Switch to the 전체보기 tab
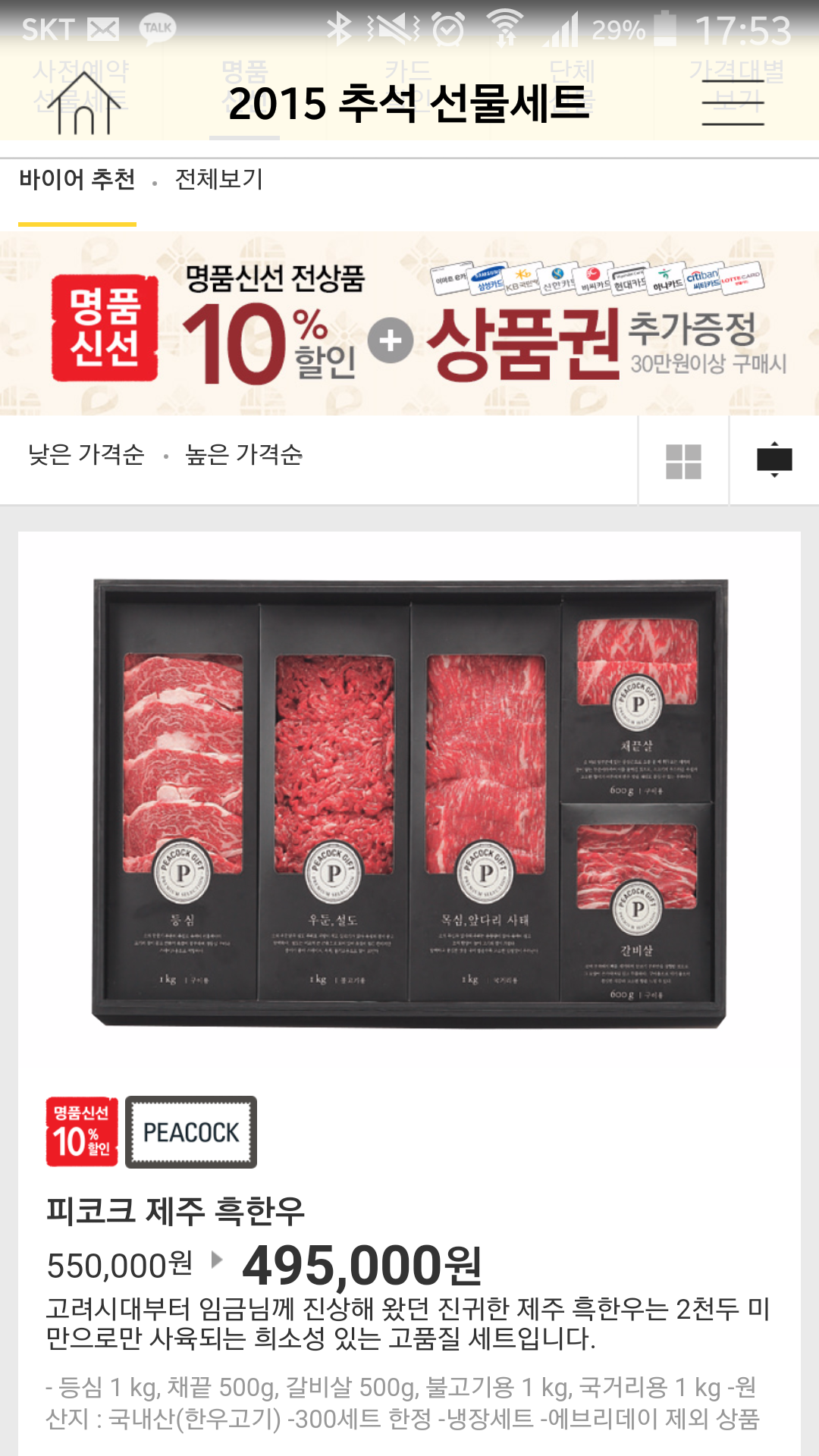The height and width of the screenshot is (1456, 819). pyautogui.click(x=218, y=180)
